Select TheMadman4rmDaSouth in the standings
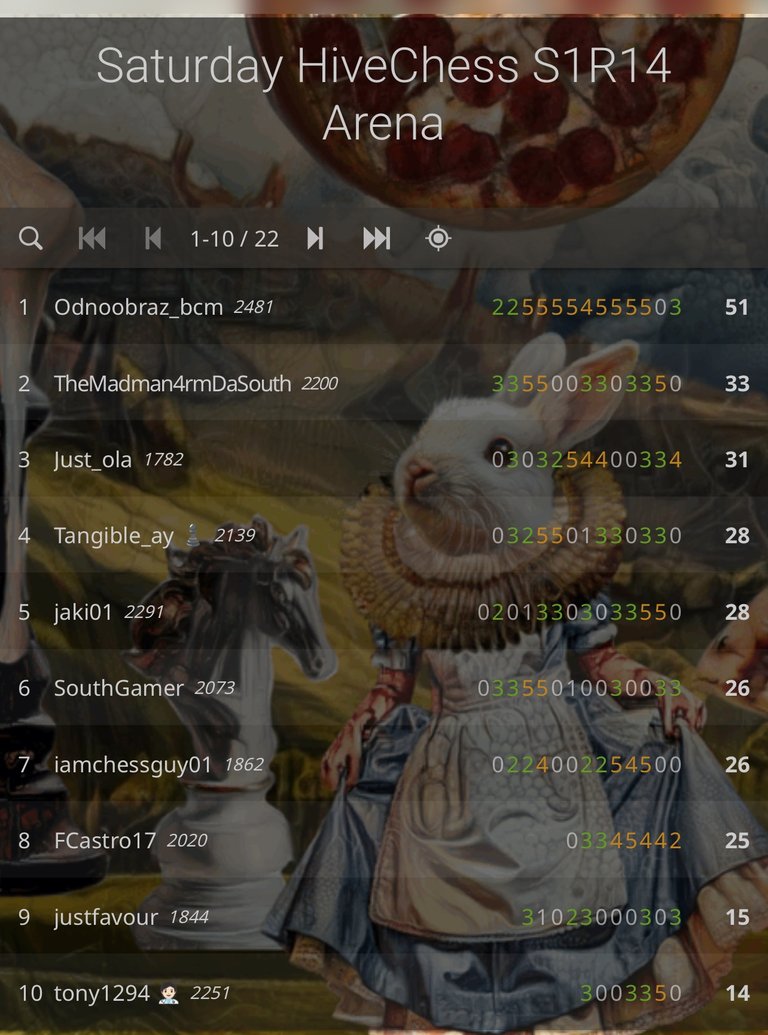Screen dimensions: 768x1035 [x=172, y=384]
